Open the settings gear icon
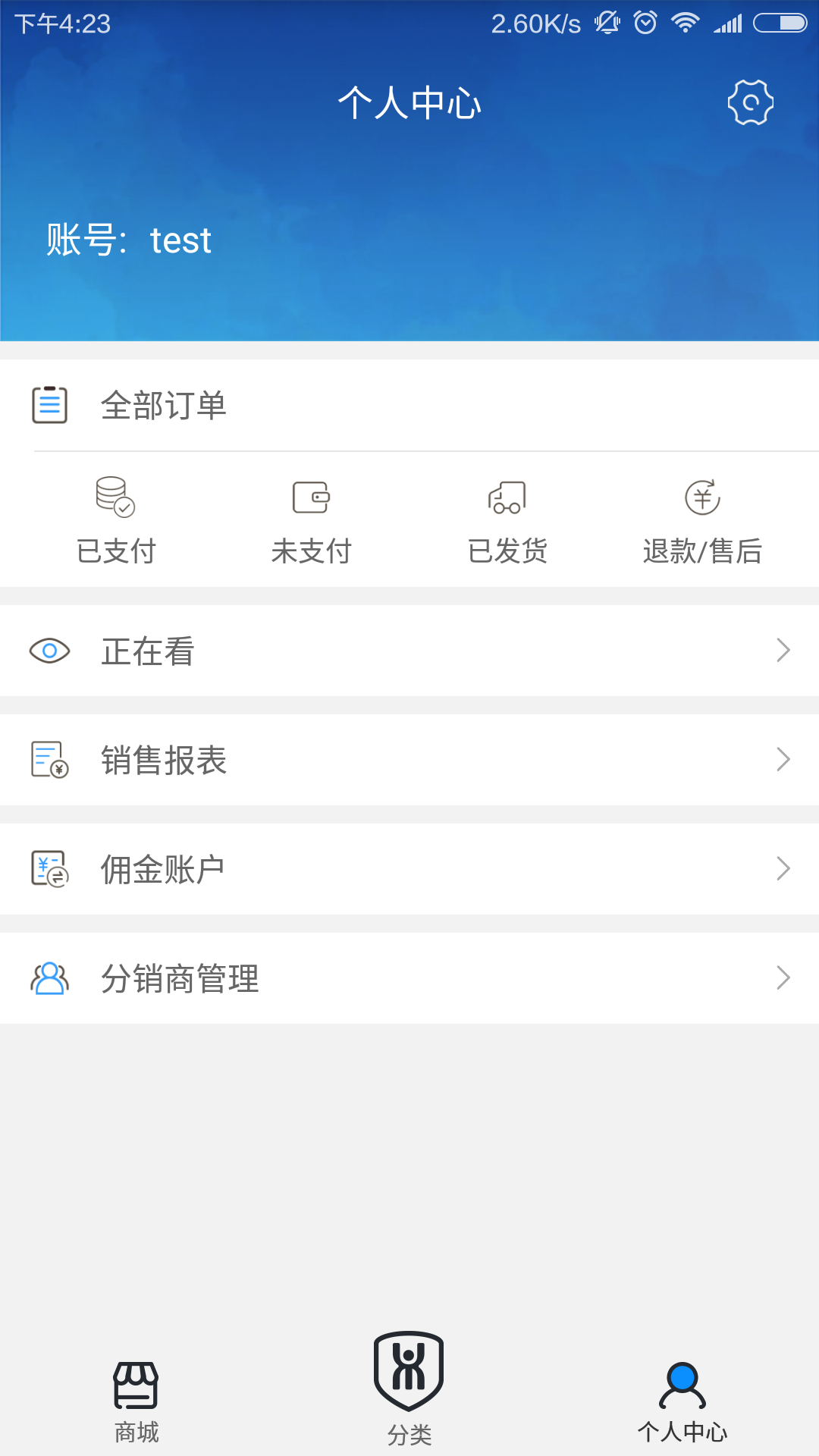819x1456 pixels. 750,102
